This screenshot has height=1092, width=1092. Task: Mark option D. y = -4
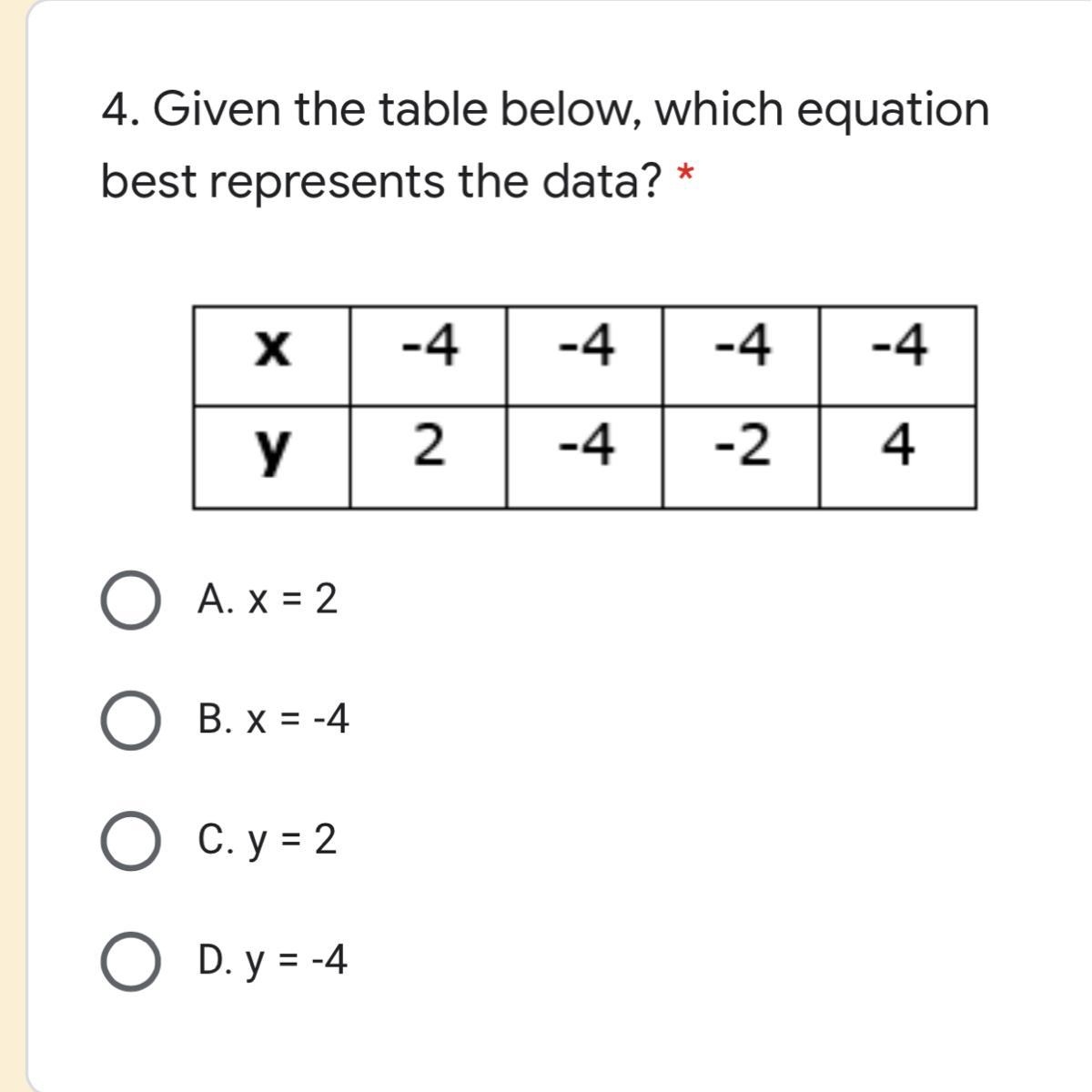pyautogui.click(x=127, y=961)
